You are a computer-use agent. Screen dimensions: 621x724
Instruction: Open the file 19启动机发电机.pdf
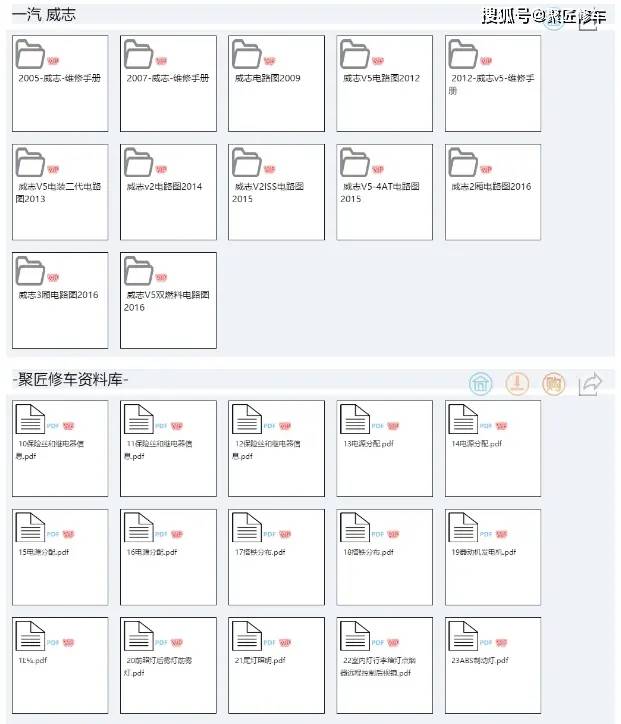pos(492,556)
